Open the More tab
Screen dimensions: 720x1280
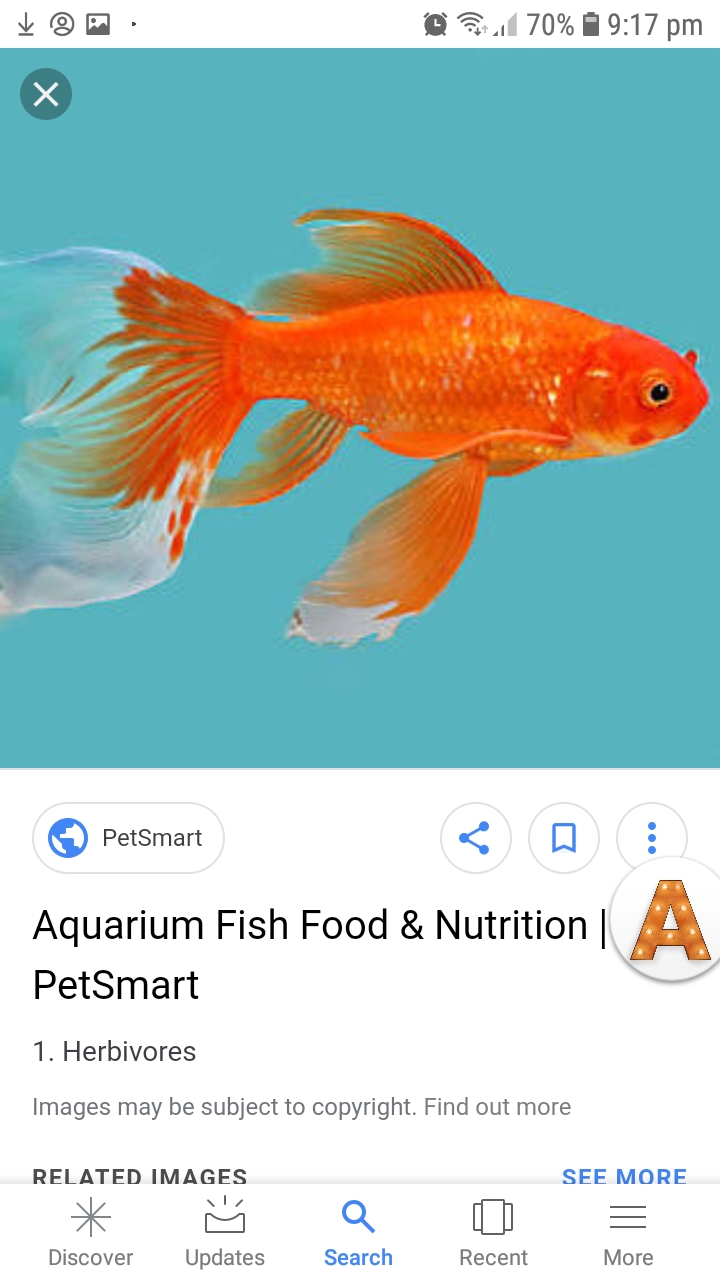tap(628, 1232)
